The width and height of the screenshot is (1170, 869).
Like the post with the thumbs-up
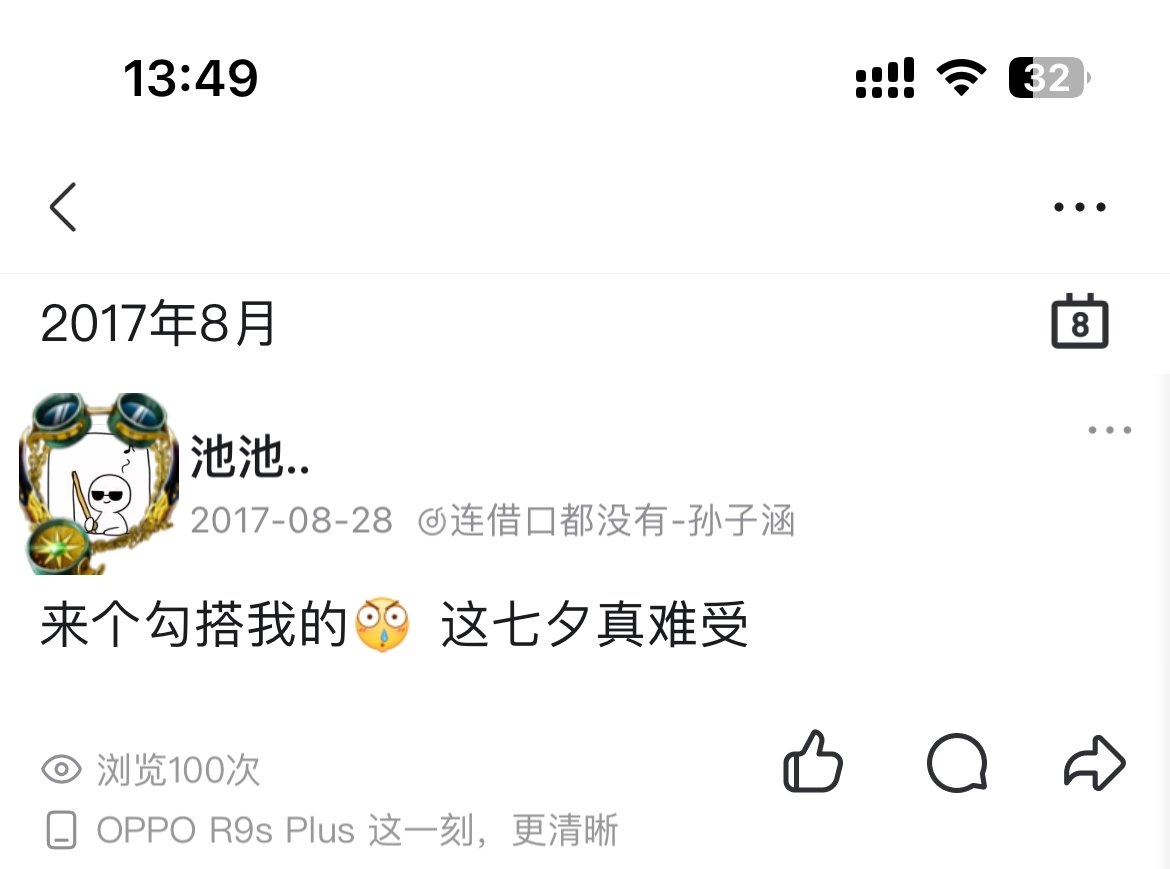812,765
